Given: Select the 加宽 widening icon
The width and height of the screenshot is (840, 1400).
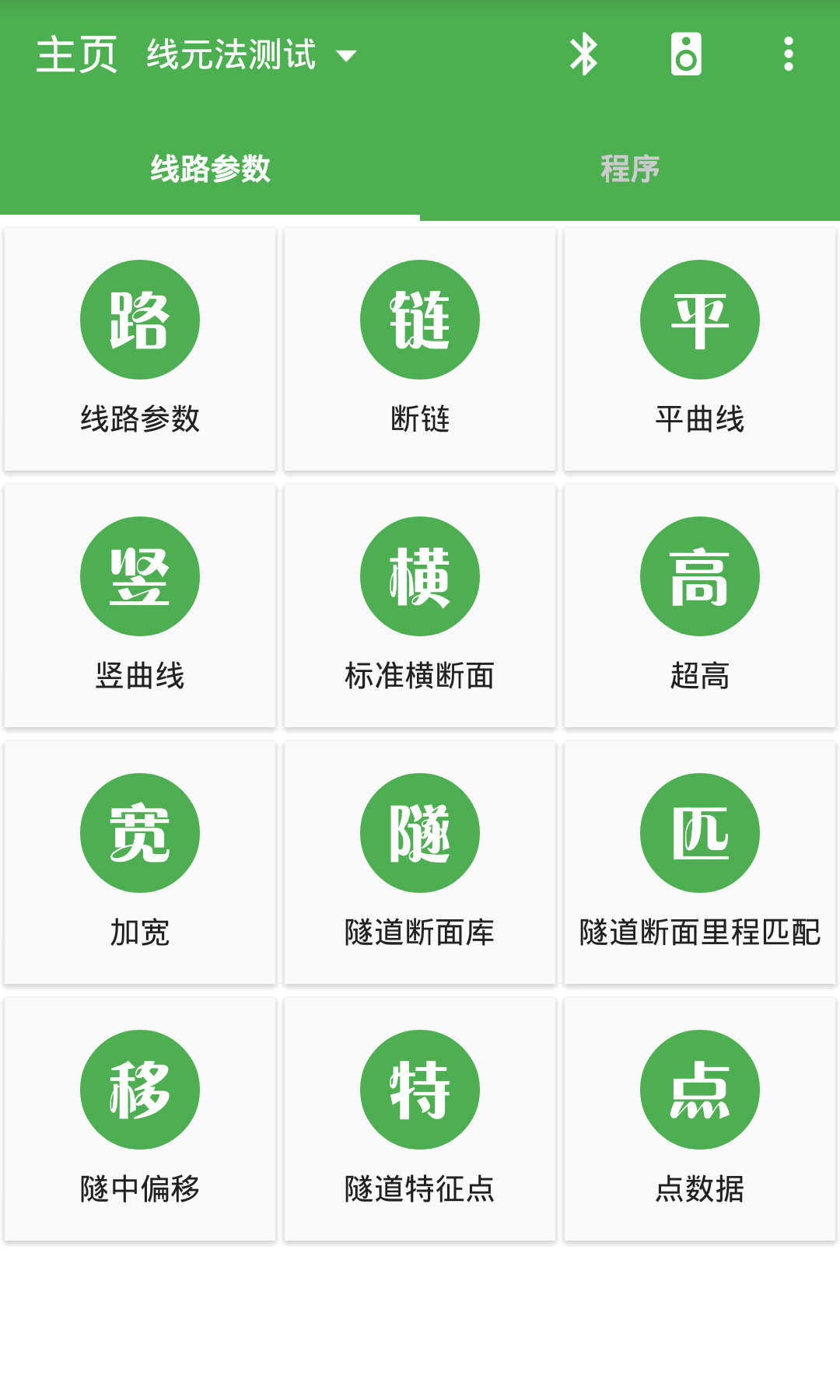Looking at the screenshot, I should pyautogui.click(x=140, y=831).
